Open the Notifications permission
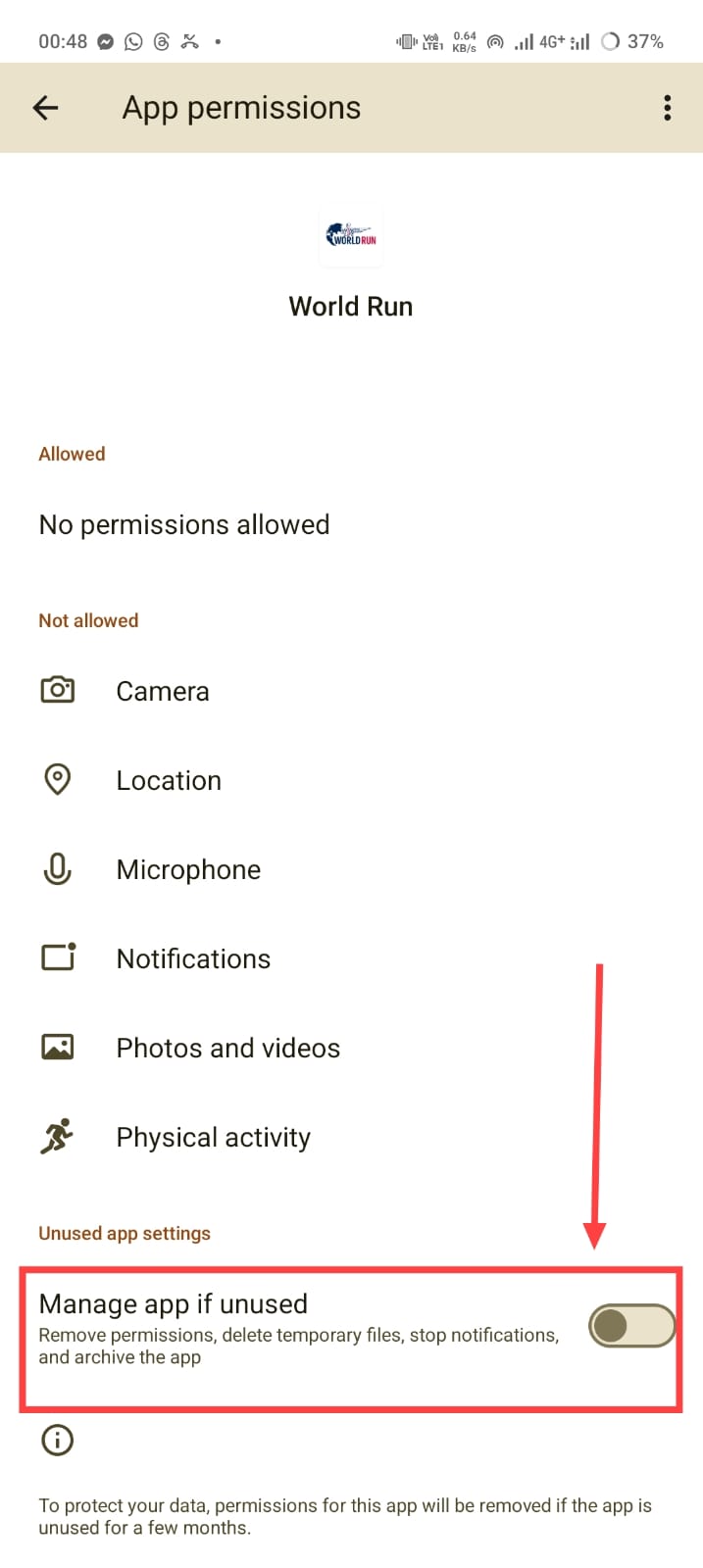The height and width of the screenshot is (1568, 703). tap(193, 959)
